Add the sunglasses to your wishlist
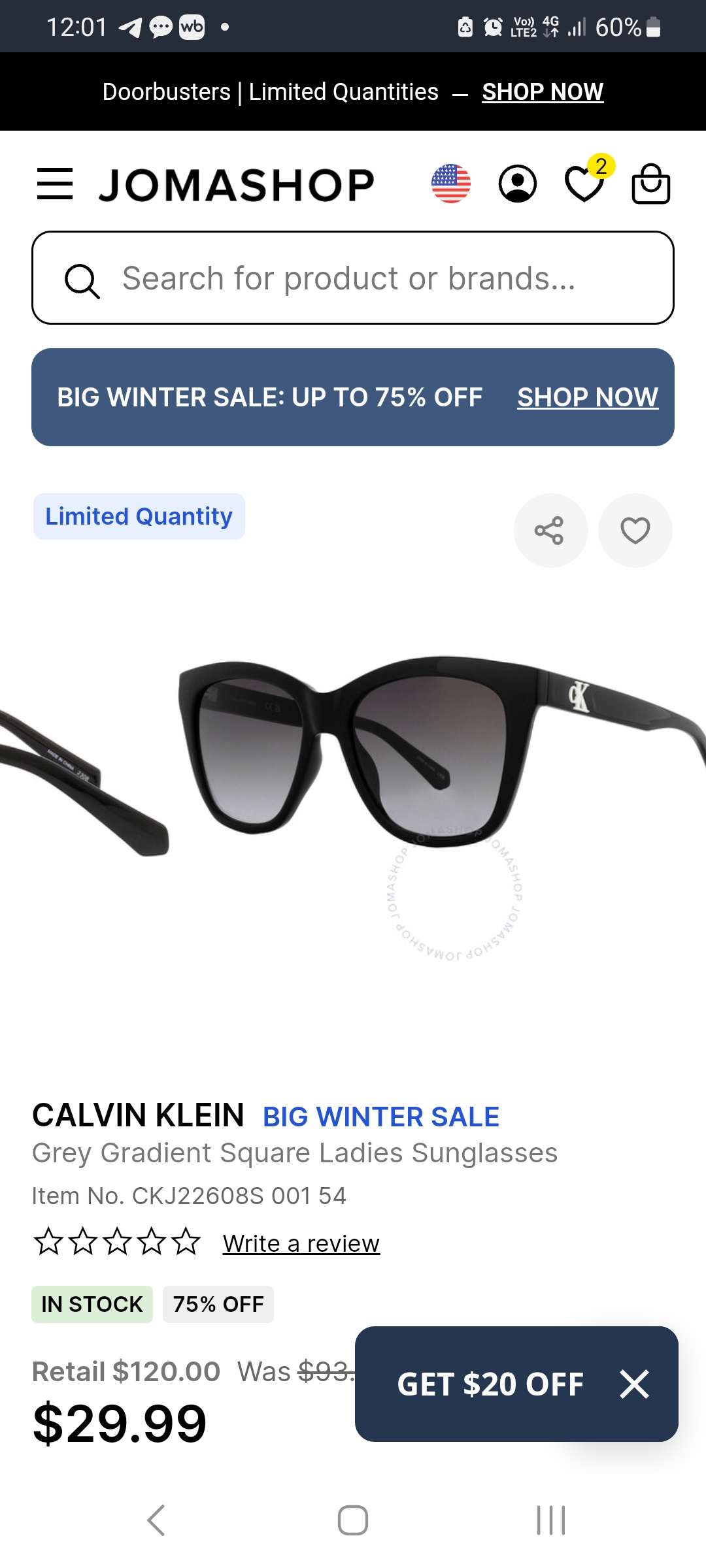The width and height of the screenshot is (706, 1568). (635, 531)
